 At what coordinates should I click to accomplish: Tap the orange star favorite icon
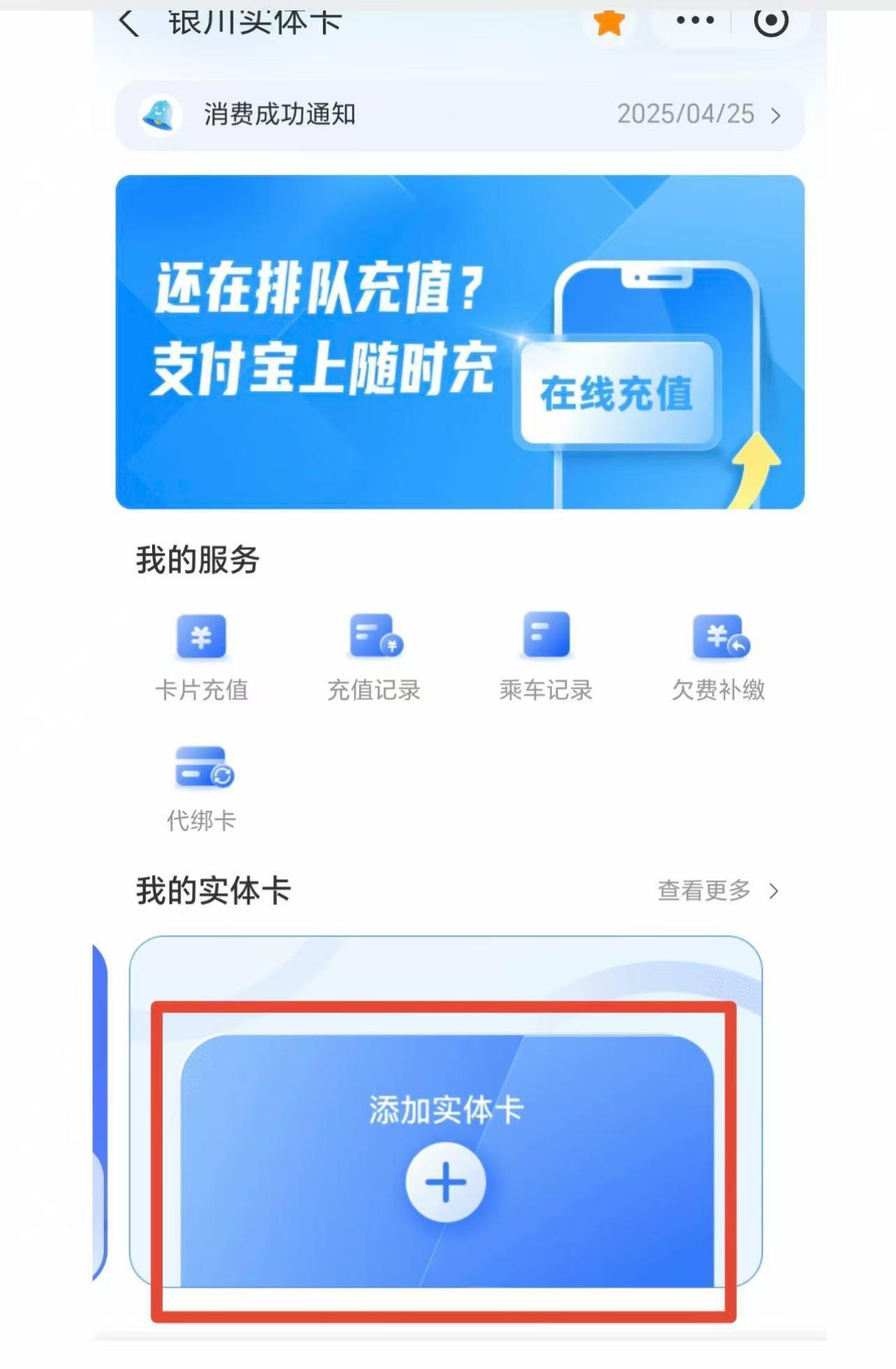(609, 22)
